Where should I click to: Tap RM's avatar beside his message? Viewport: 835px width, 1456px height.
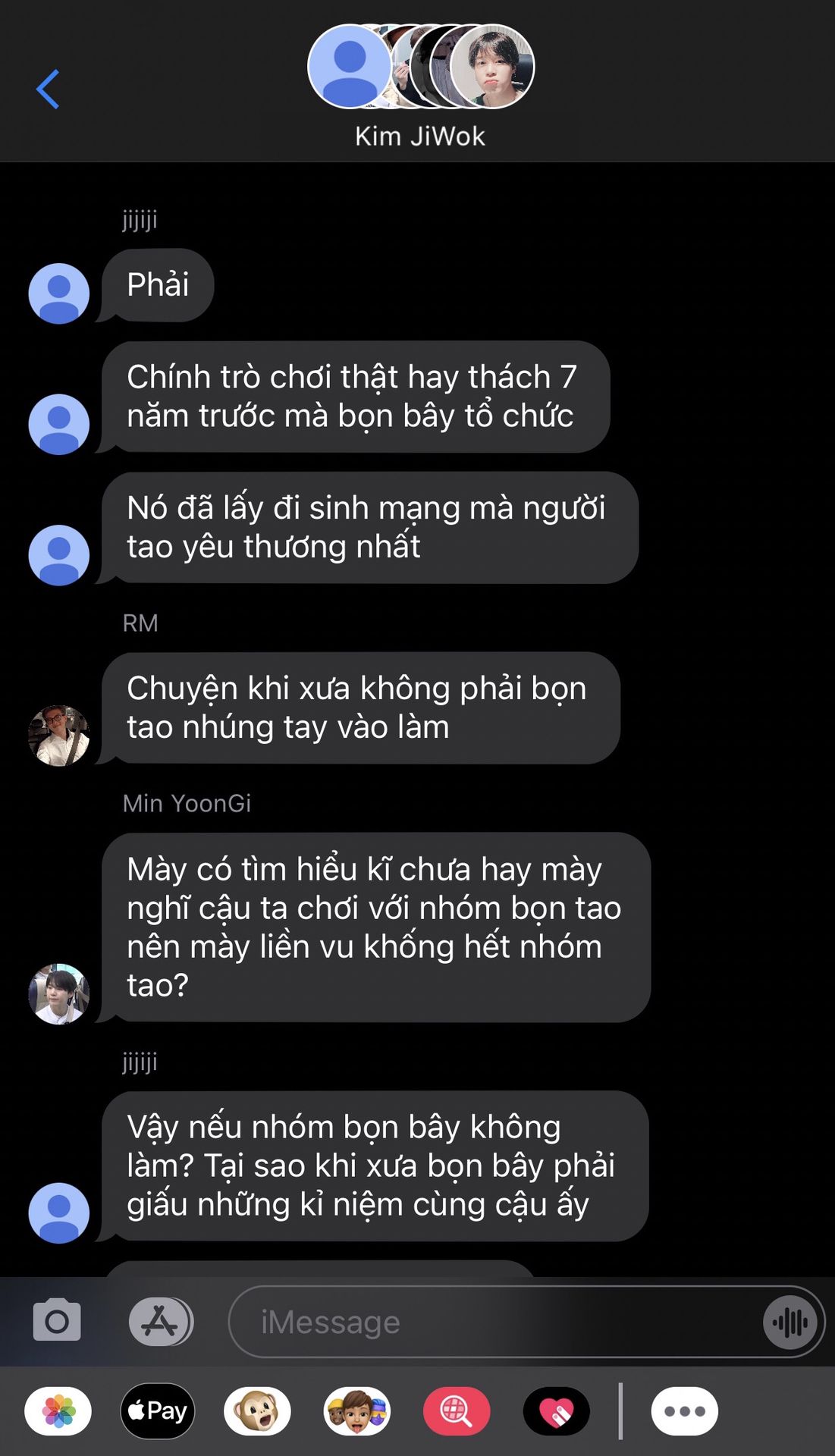tap(59, 735)
